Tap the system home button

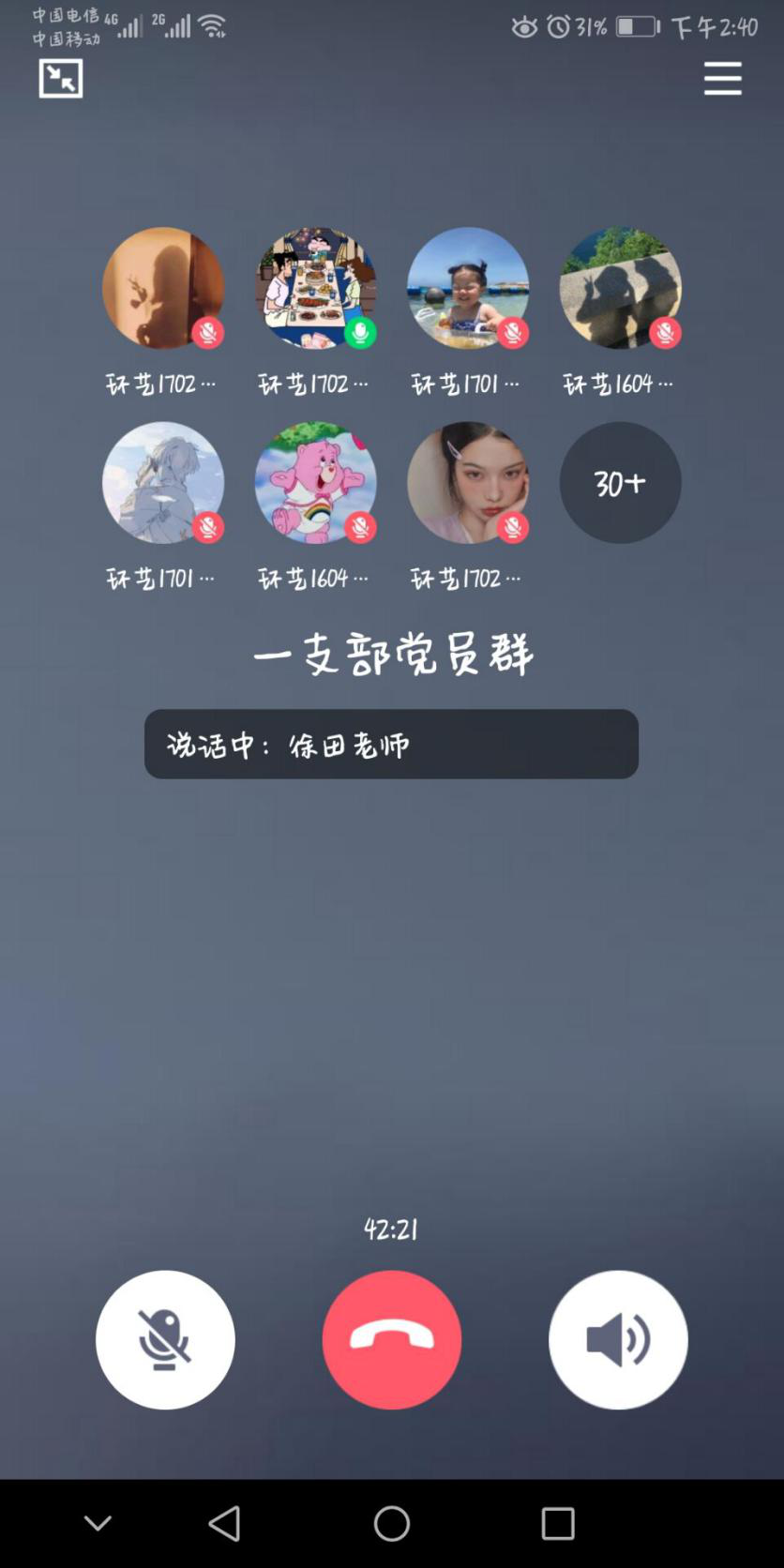point(392,1524)
